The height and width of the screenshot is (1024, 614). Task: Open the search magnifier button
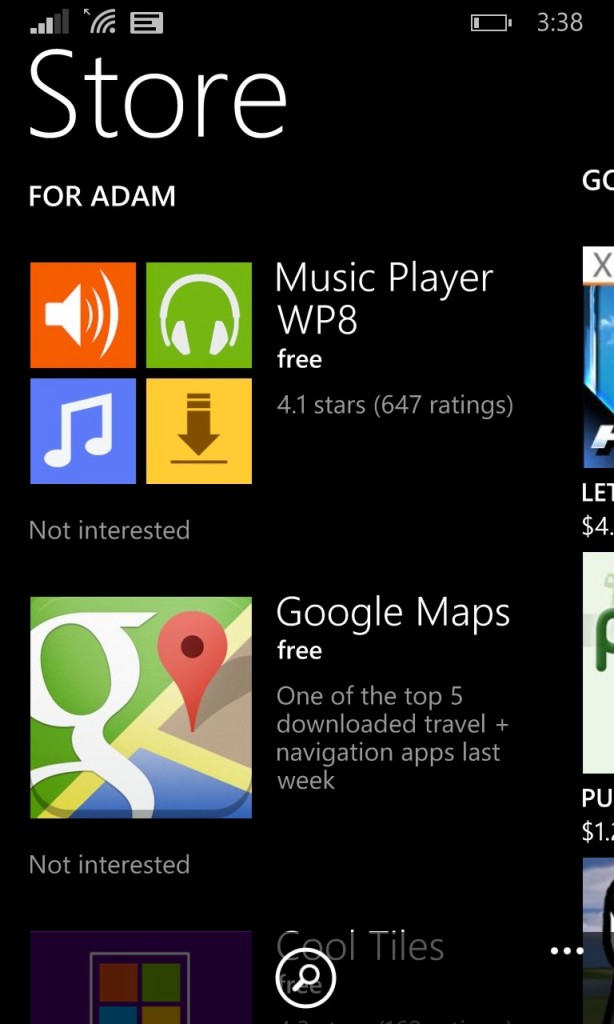tap(306, 977)
